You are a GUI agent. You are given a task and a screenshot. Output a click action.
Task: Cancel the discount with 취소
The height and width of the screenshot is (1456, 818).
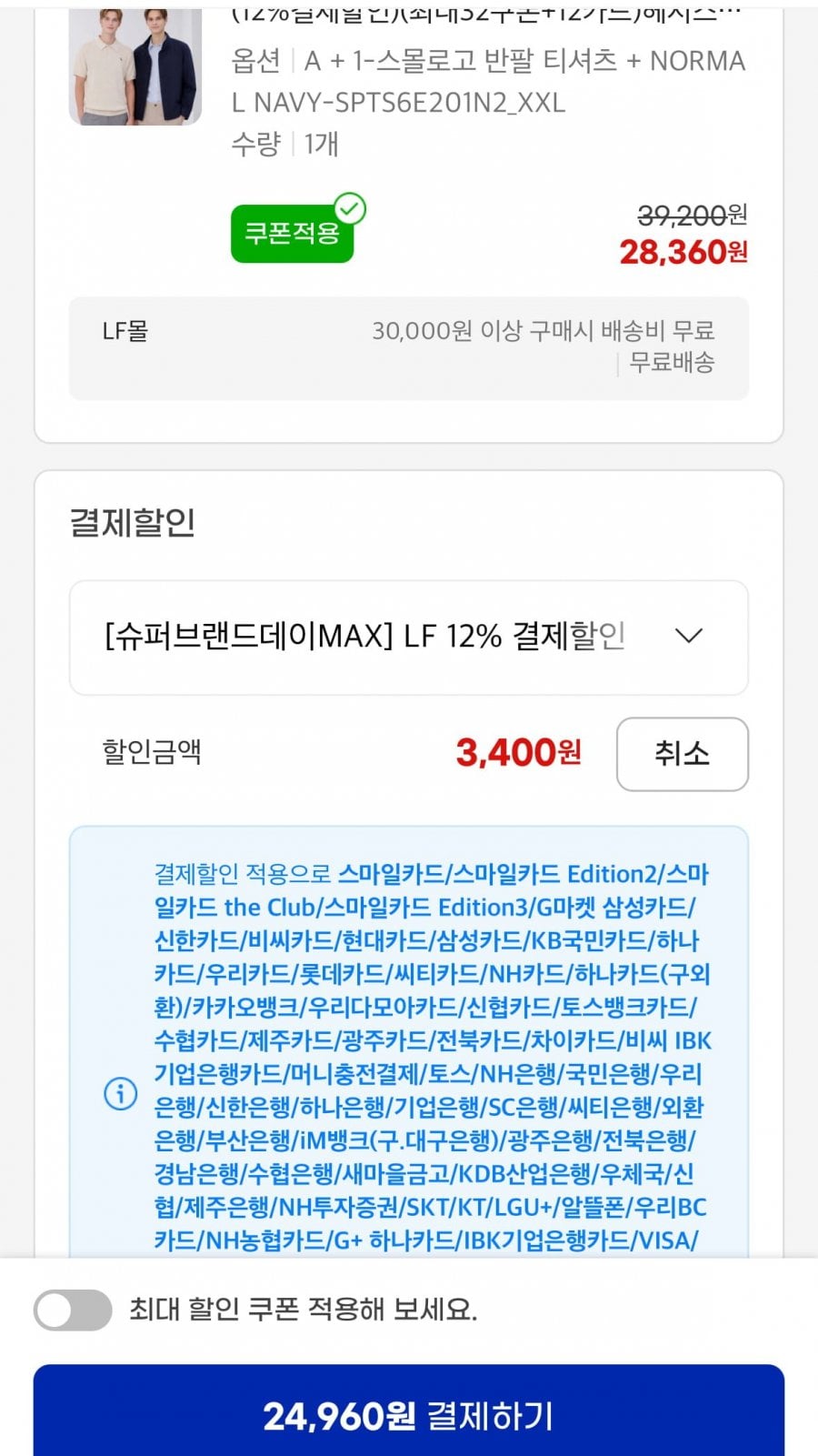tap(682, 754)
